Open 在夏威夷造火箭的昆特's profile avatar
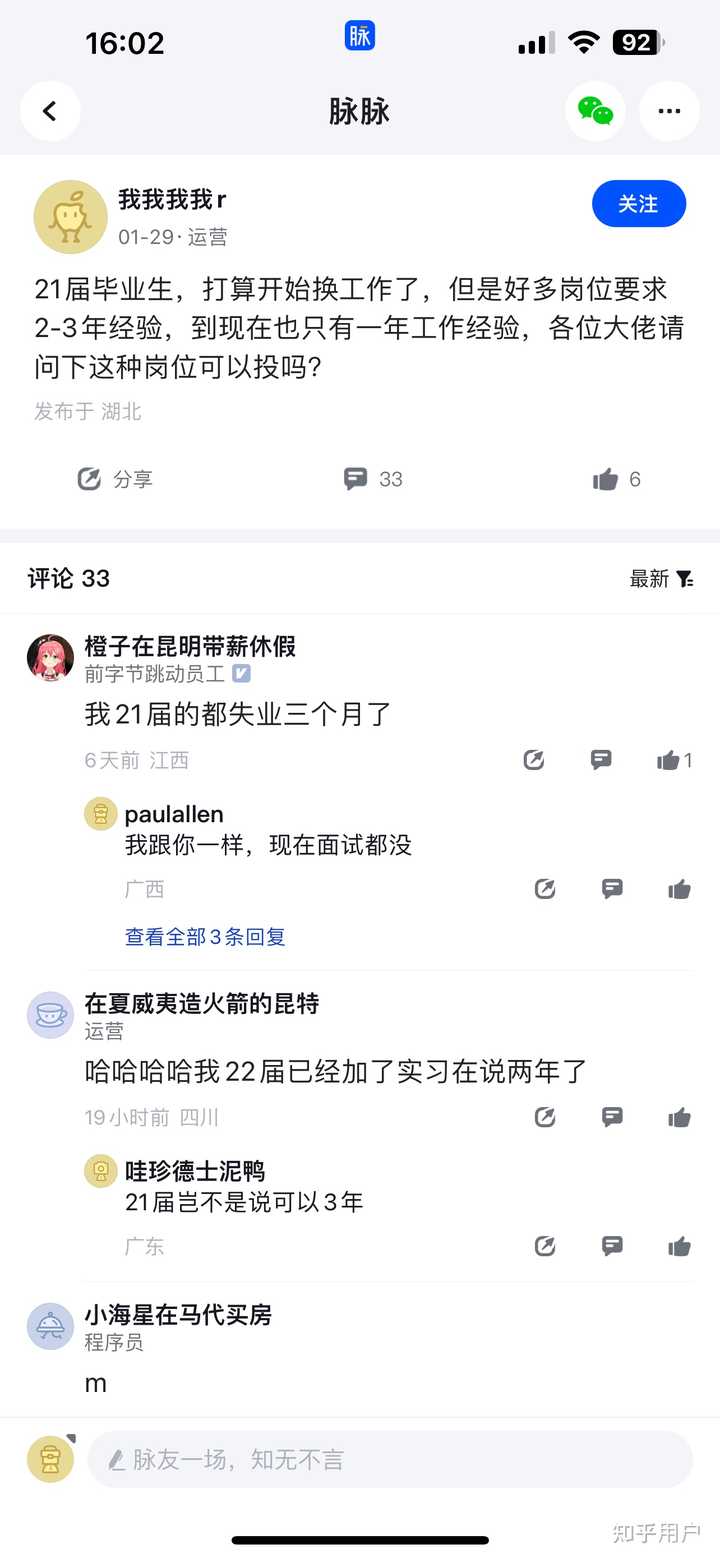This screenshot has height=1558, width=720. point(50,1015)
